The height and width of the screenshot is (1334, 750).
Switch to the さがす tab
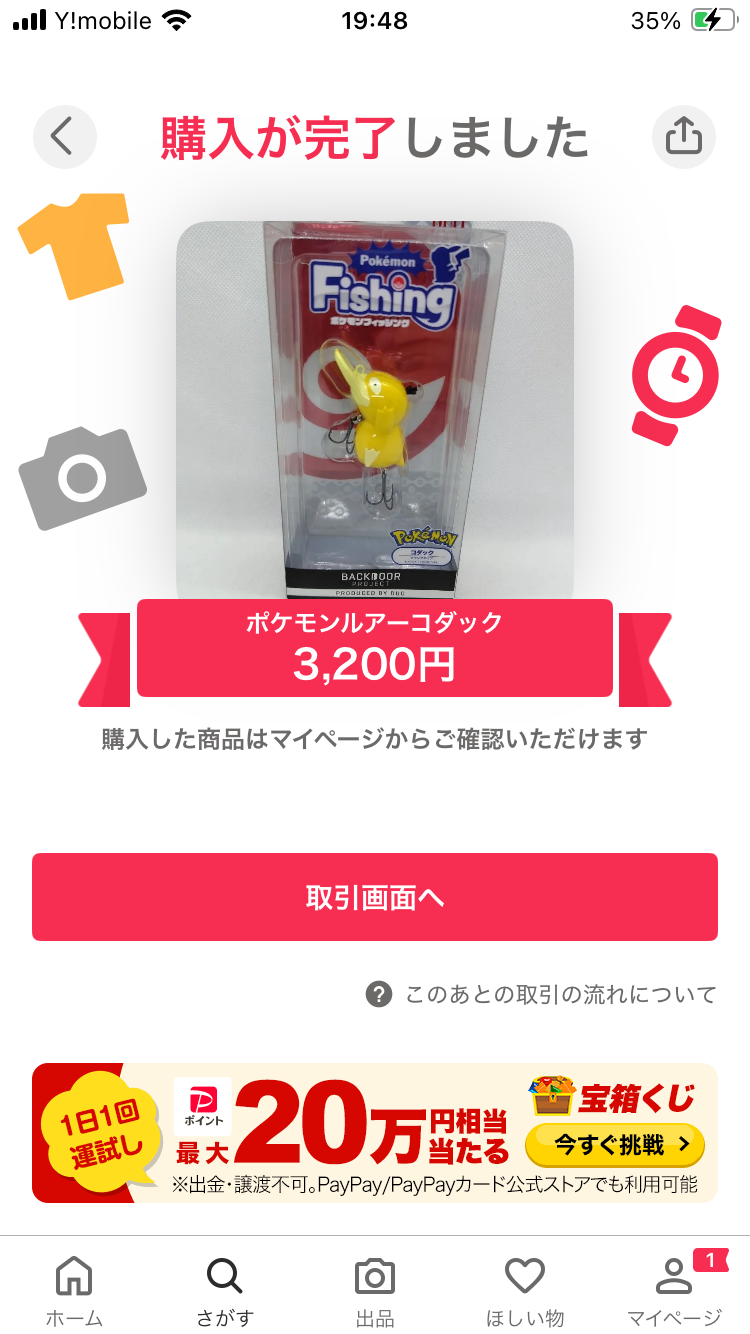pos(224,1290)
